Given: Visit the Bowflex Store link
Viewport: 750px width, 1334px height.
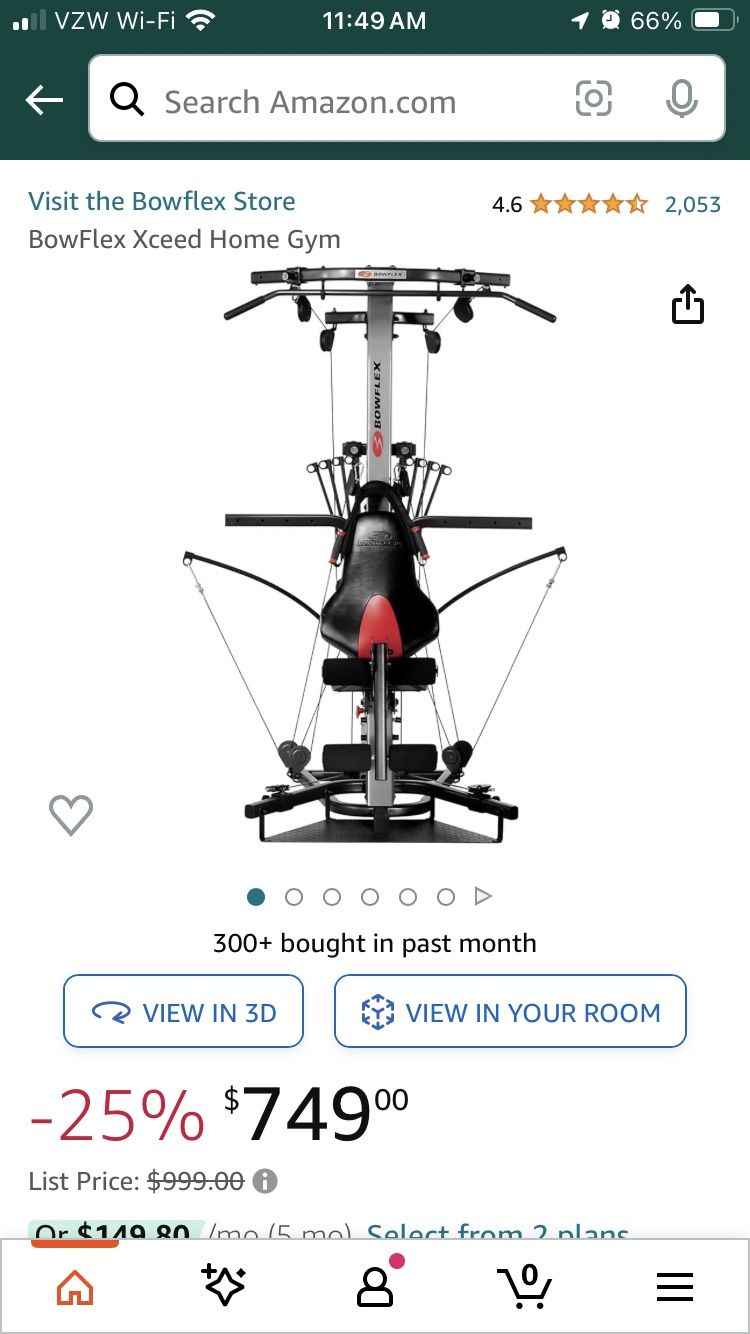Looking at the screenshot, I should tap(162, 201).
